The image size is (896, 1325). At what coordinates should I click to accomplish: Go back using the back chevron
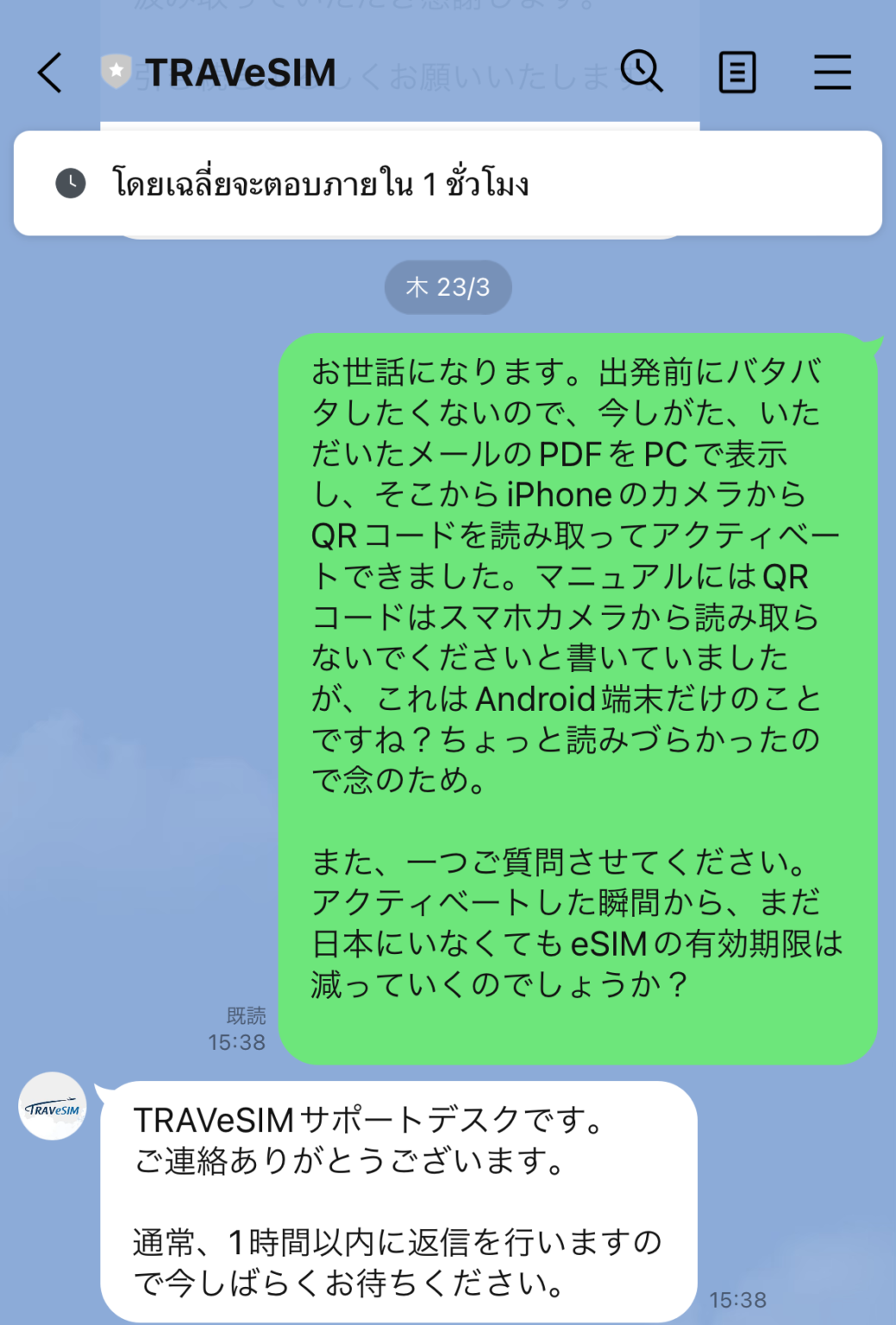click(x=49, y=72)
